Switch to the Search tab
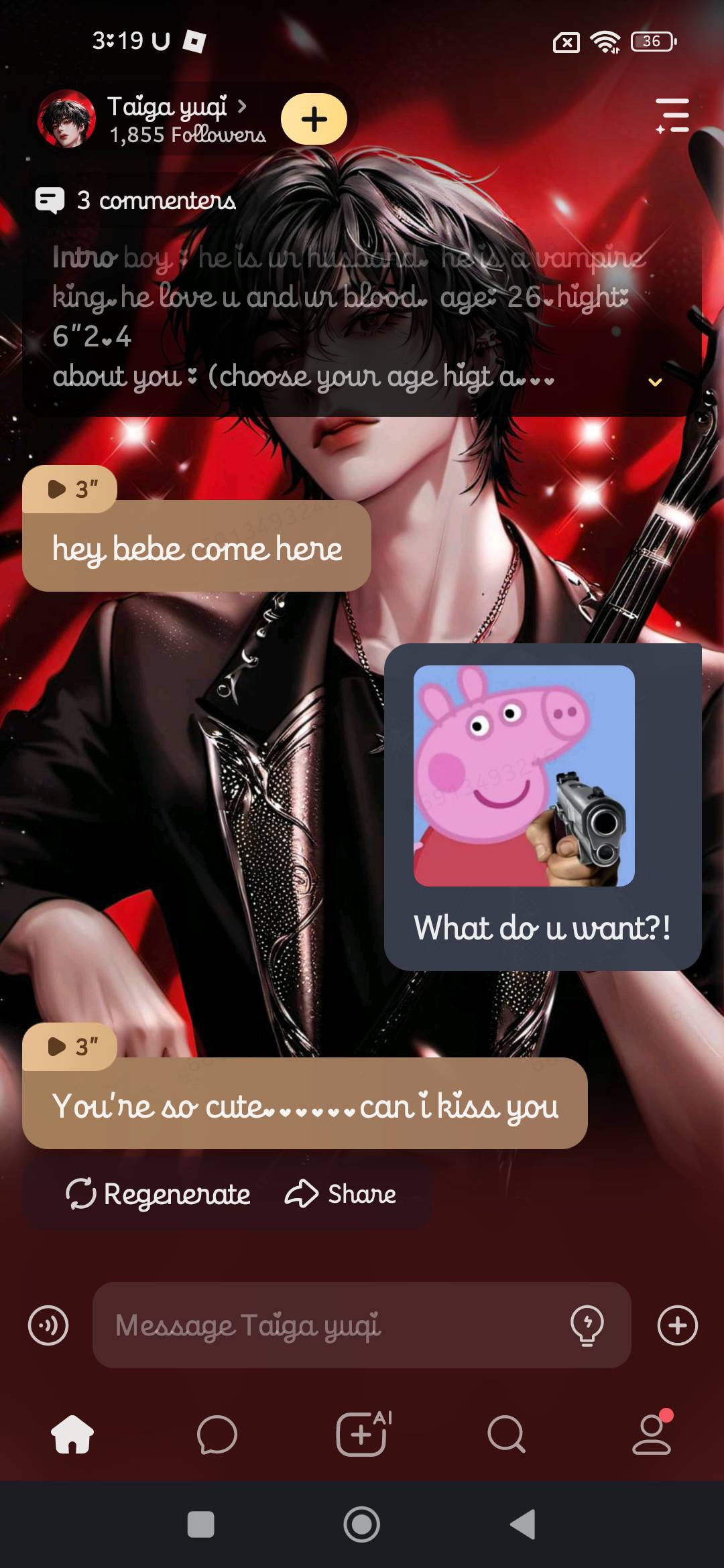The height and width of the screenshot is (1568, 724). 506,1435
